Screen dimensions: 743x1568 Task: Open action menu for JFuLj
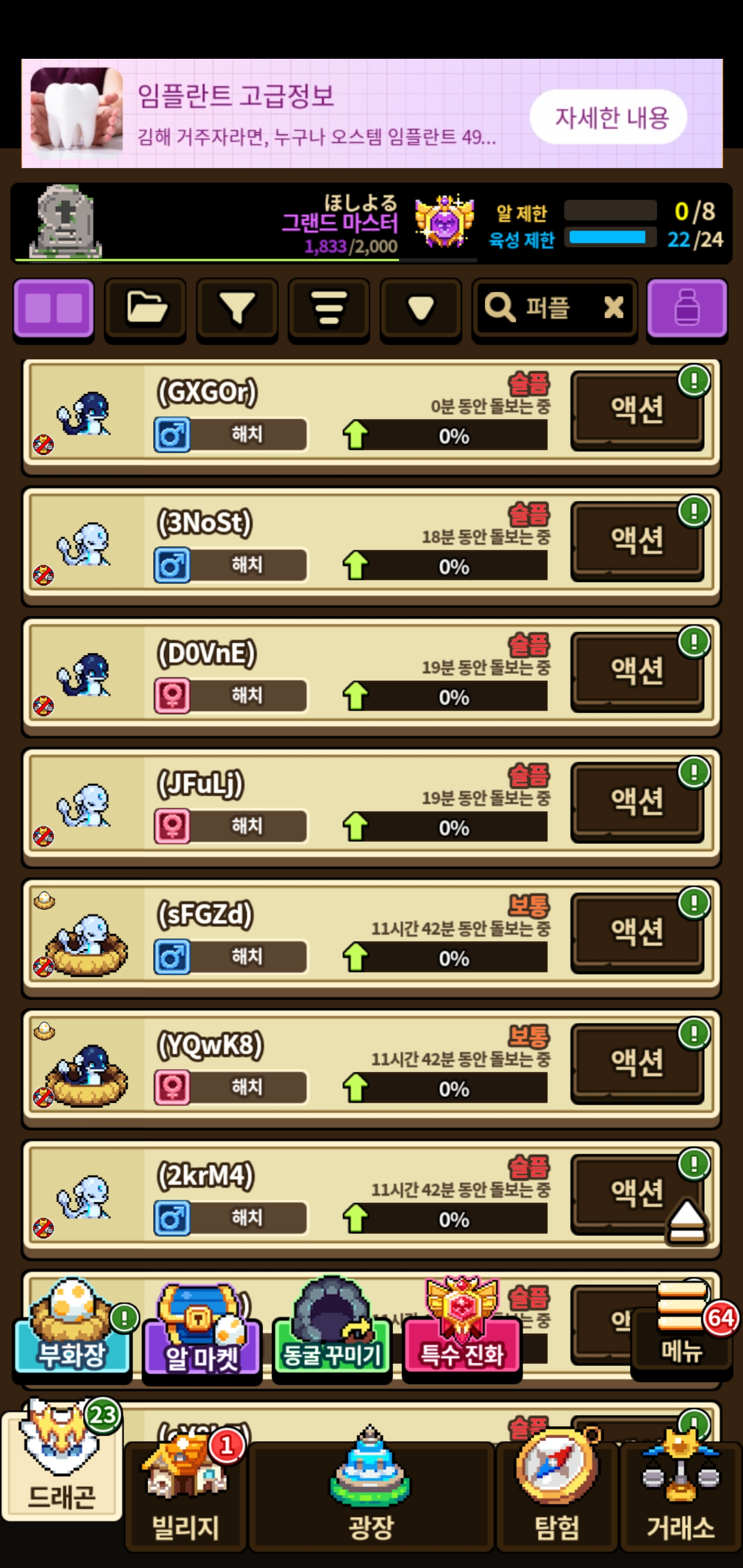click(x=636, y=801)
